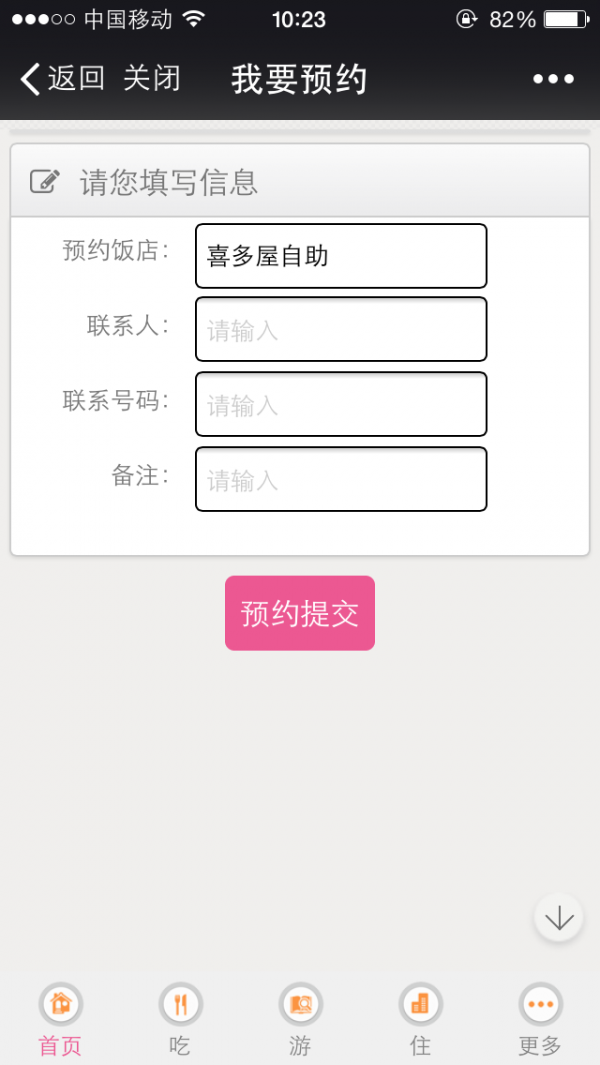
Task: Select the 联系号码 input field
Action: click(341, 404)
